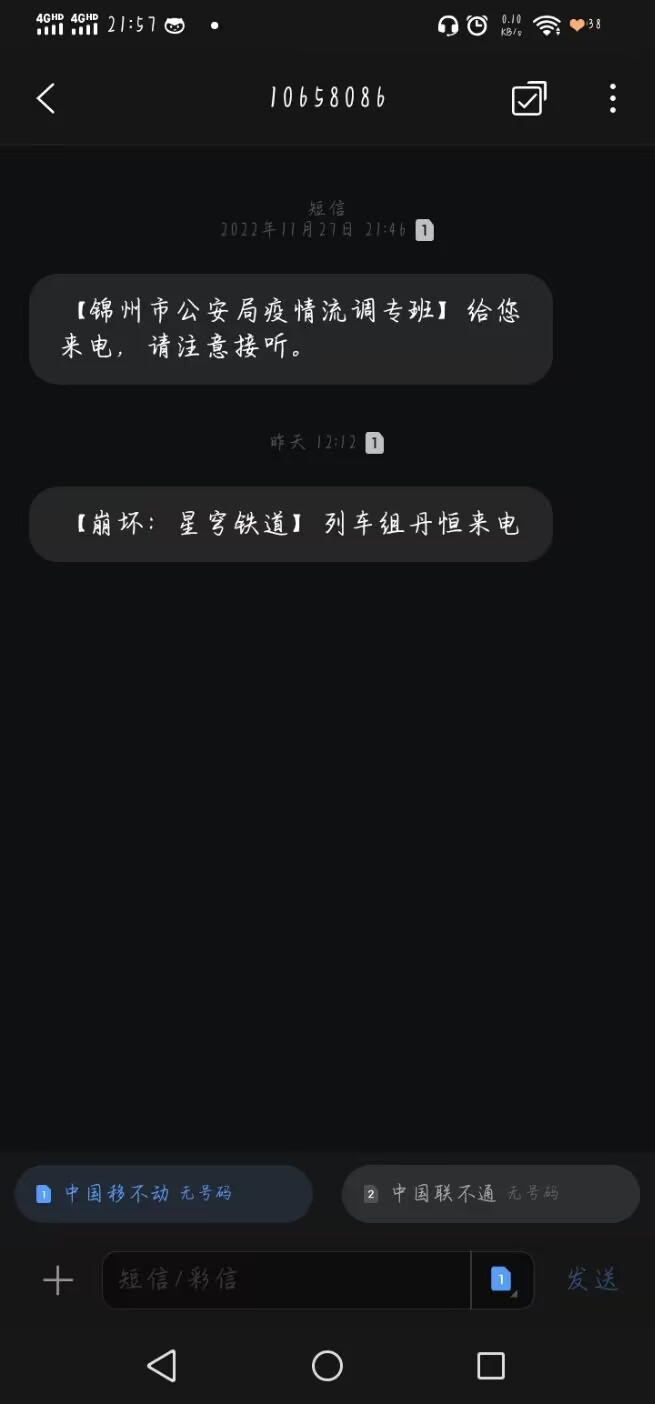The height and width of the screenshot is (1404, 655).
Task: Select SIM 1 中国移不动
Action: 163,1193
